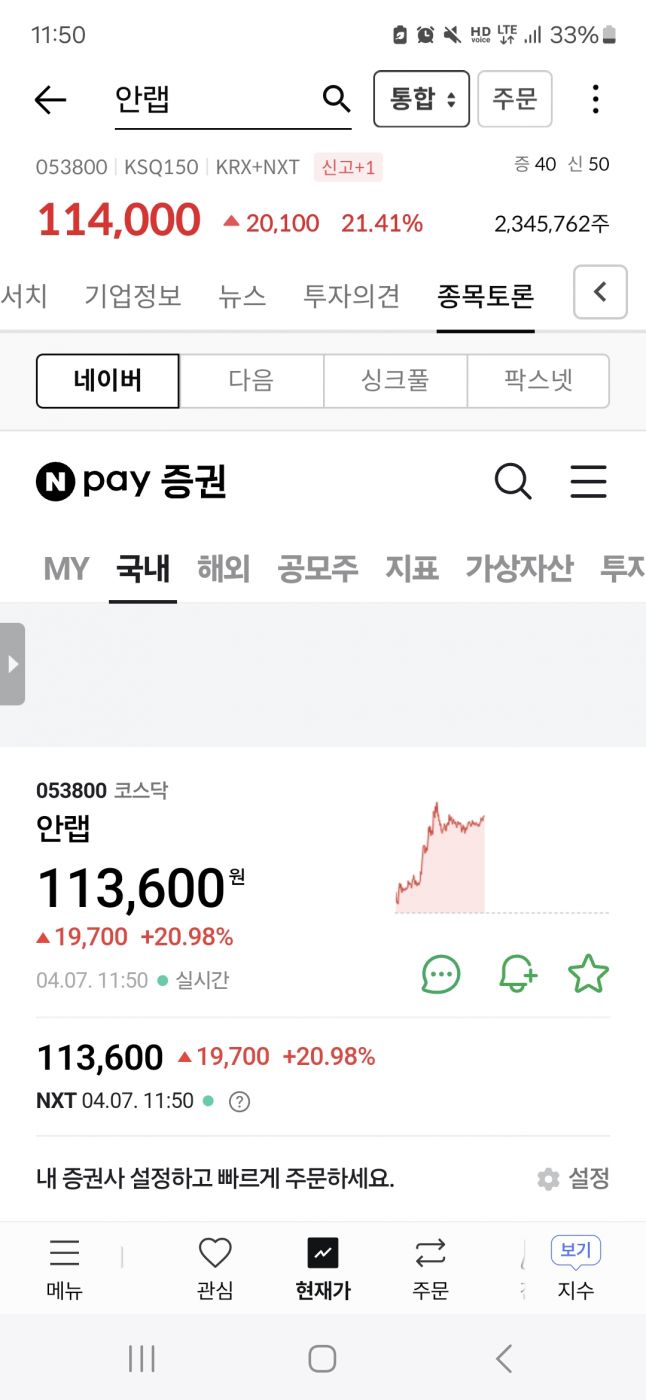The height and width of the screenshot is (1400, 646).
Task: Switch to the 해외 tab
Action: 223,569
